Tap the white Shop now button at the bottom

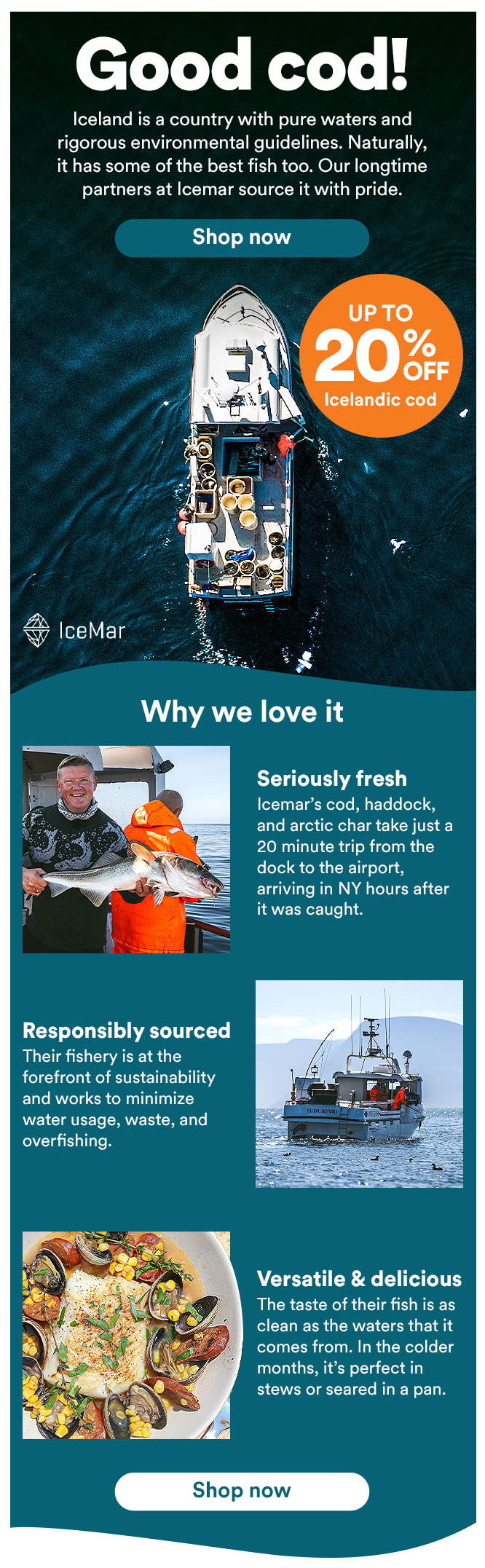click(242, 1491)
